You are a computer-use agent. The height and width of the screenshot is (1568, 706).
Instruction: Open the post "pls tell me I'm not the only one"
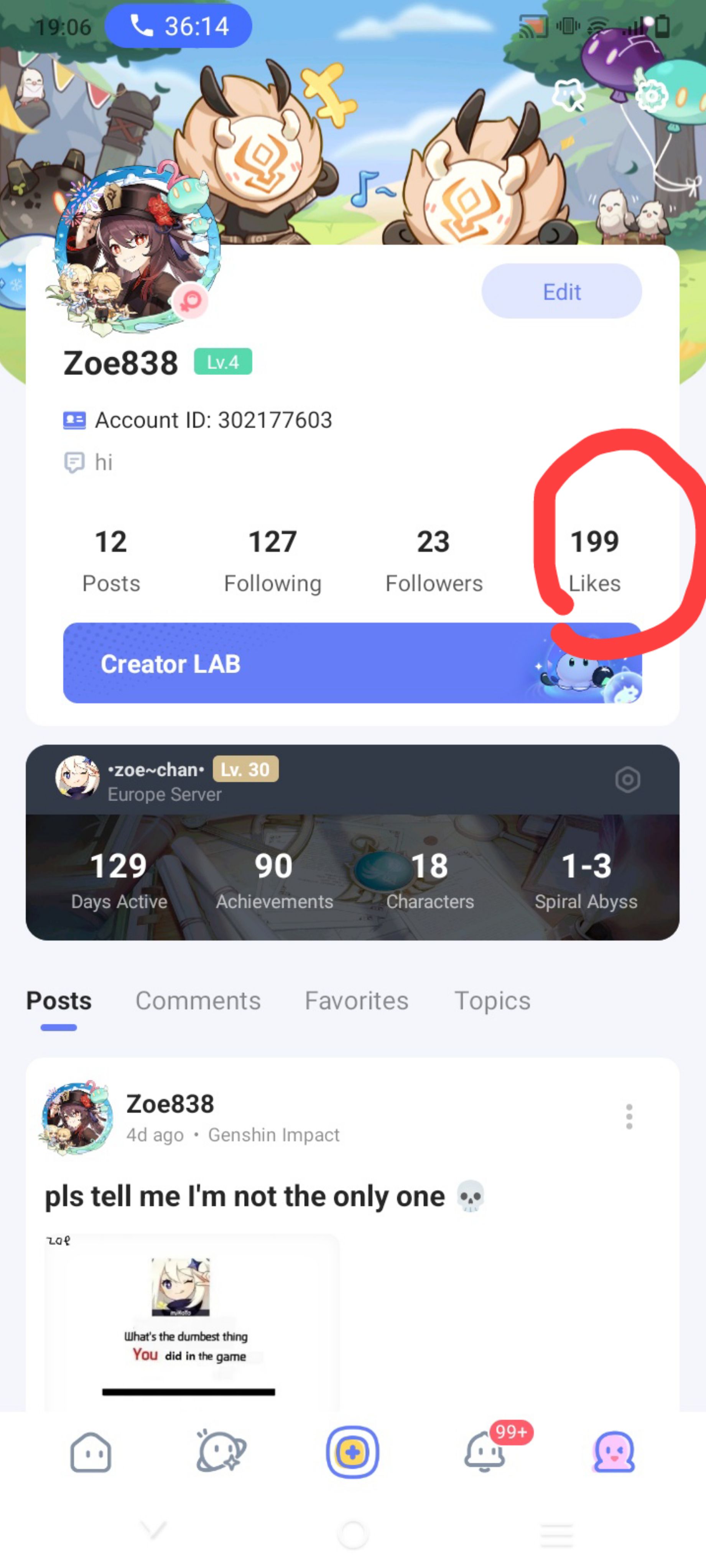245,1197
